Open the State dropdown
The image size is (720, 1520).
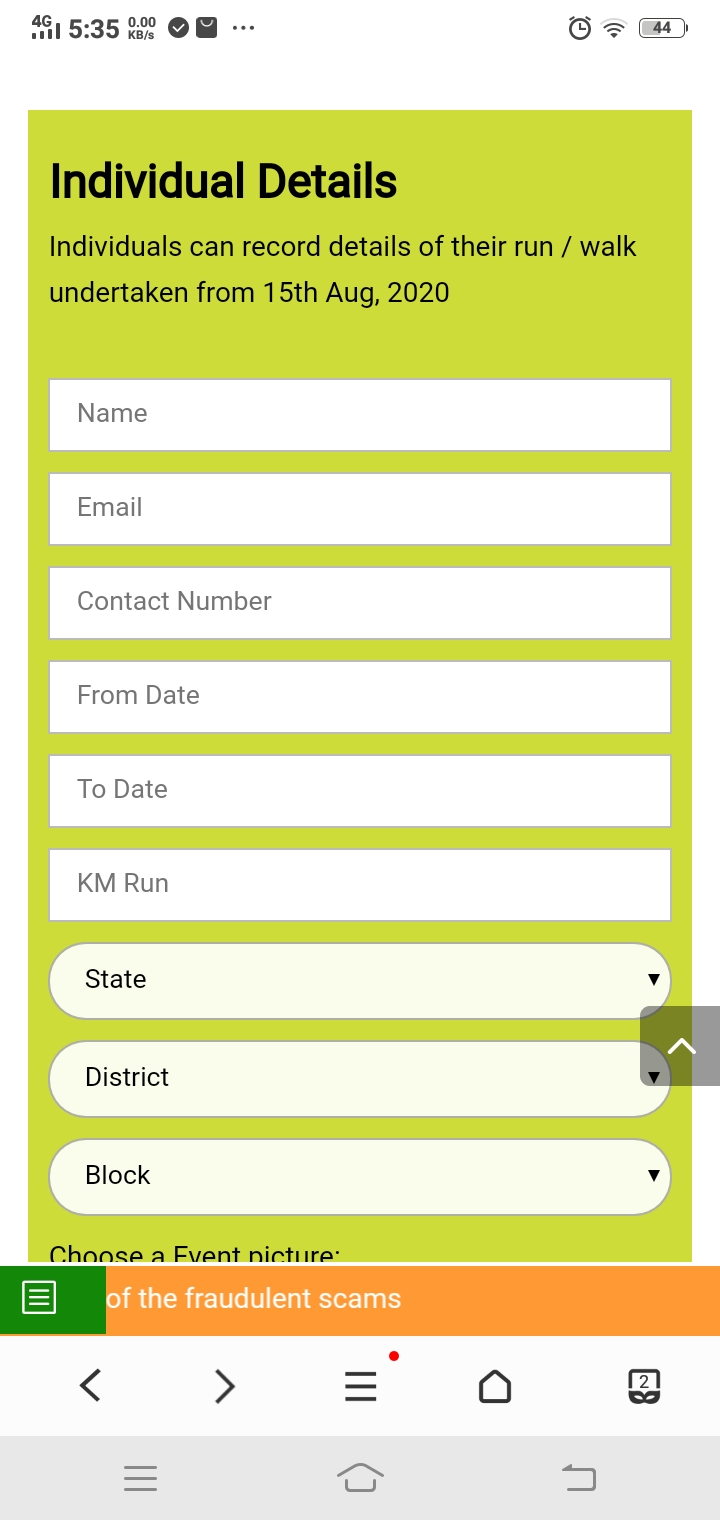pyautogui.click(x=360, y=980)
